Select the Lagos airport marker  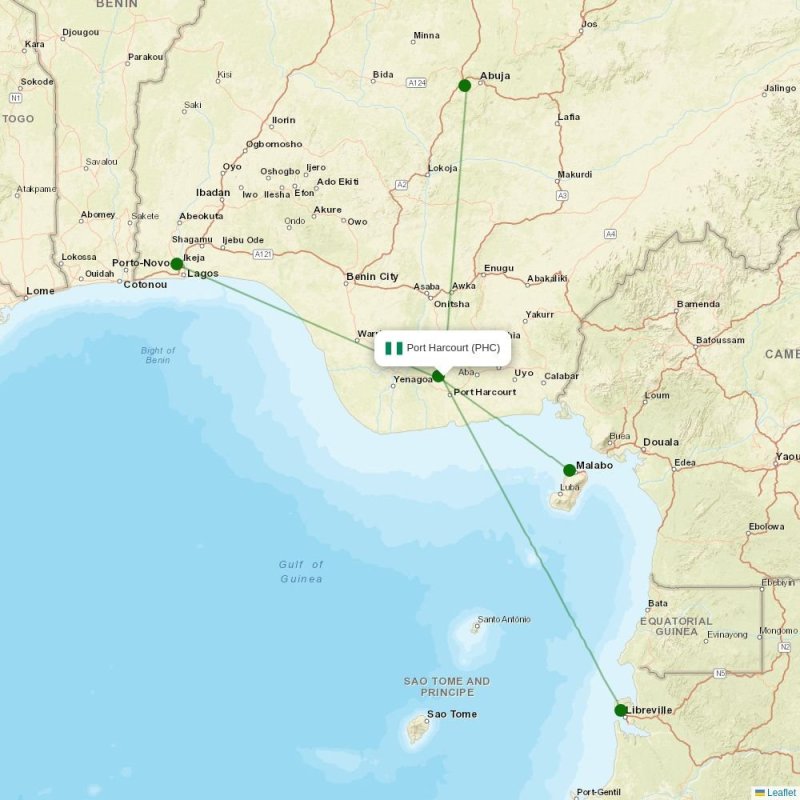tap(177, 264)
